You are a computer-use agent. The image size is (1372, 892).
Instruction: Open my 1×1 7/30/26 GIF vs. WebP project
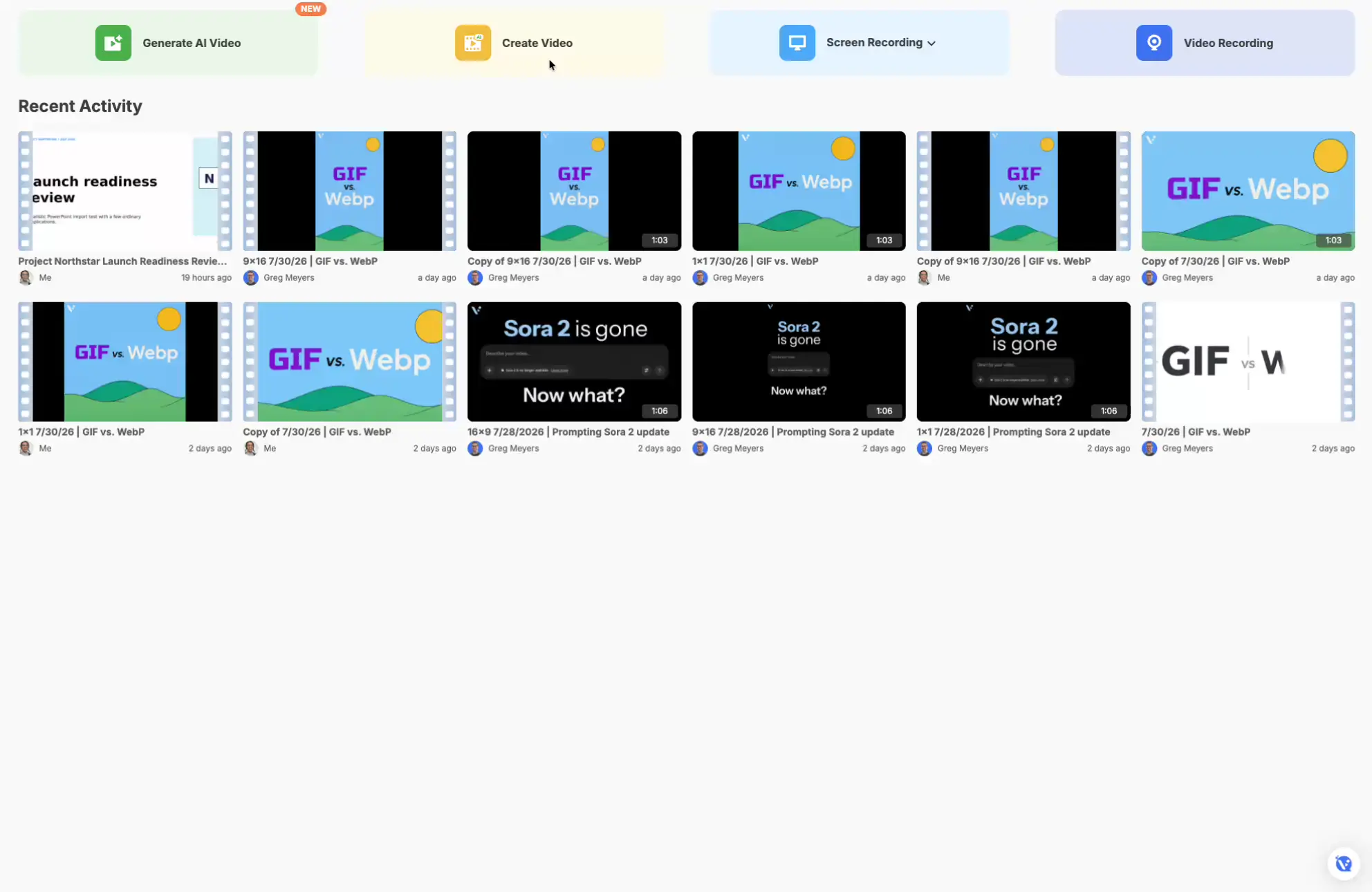click(x=125, y=362)
